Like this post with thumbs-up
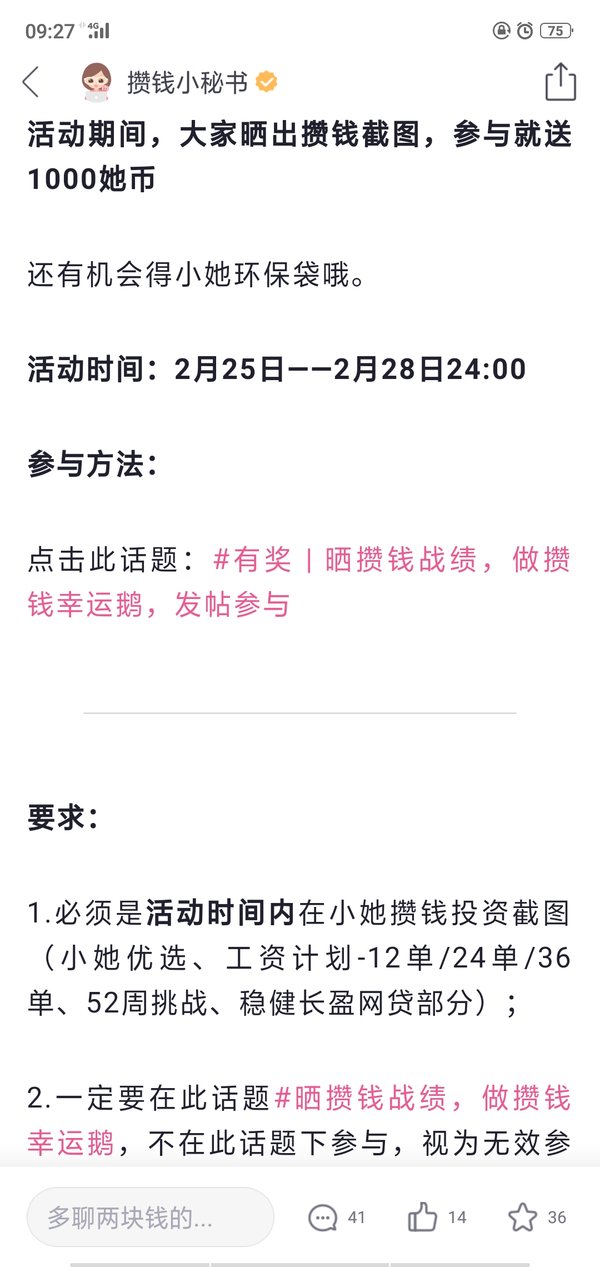 [x=437, y=1217]
